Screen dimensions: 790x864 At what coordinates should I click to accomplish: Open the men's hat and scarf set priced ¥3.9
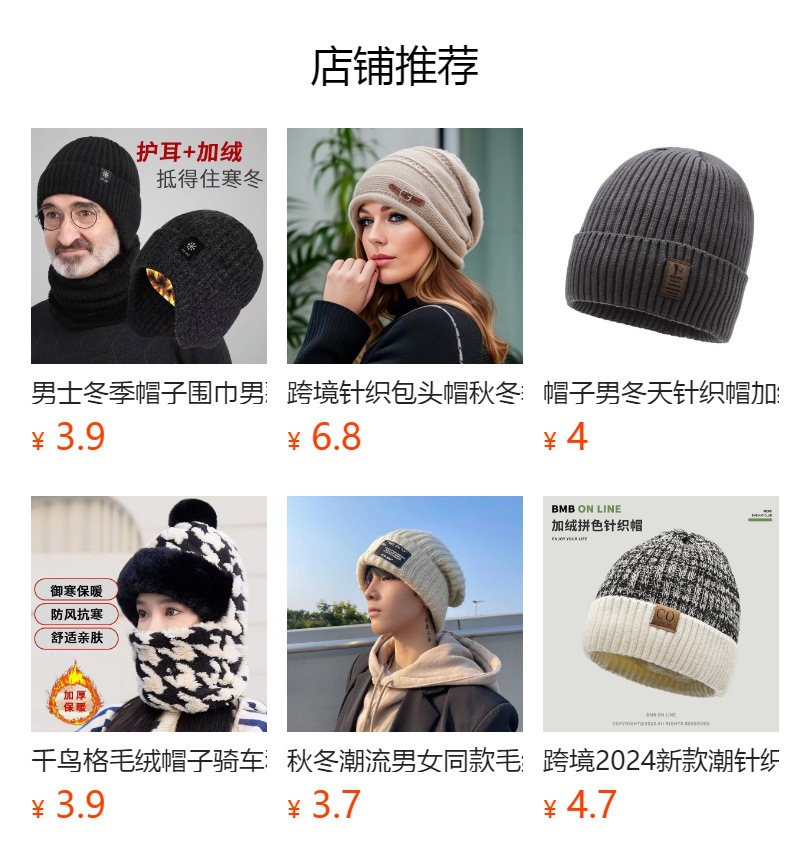[149, 246]
